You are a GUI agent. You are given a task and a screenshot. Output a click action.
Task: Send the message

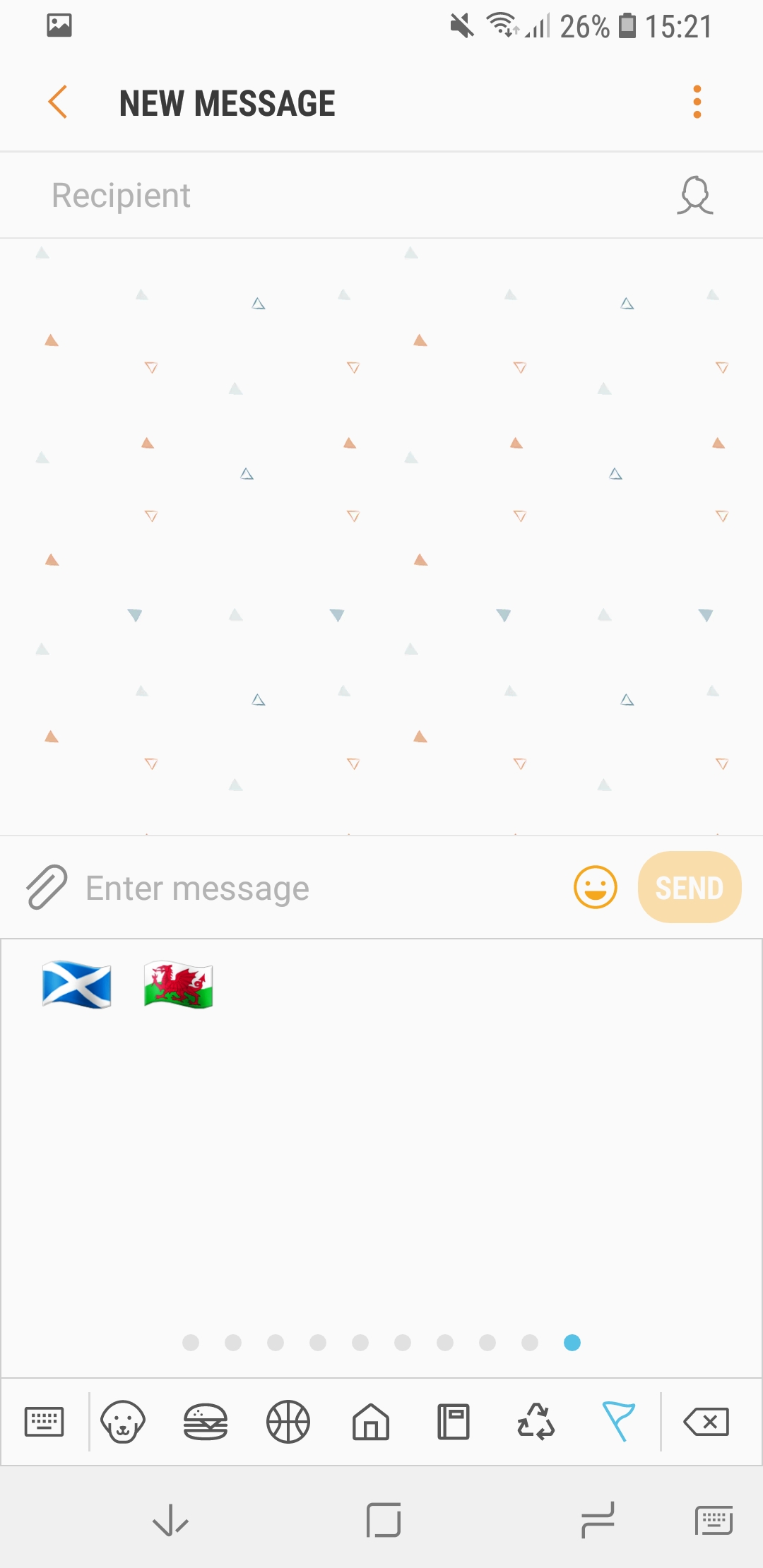(689, 887)
